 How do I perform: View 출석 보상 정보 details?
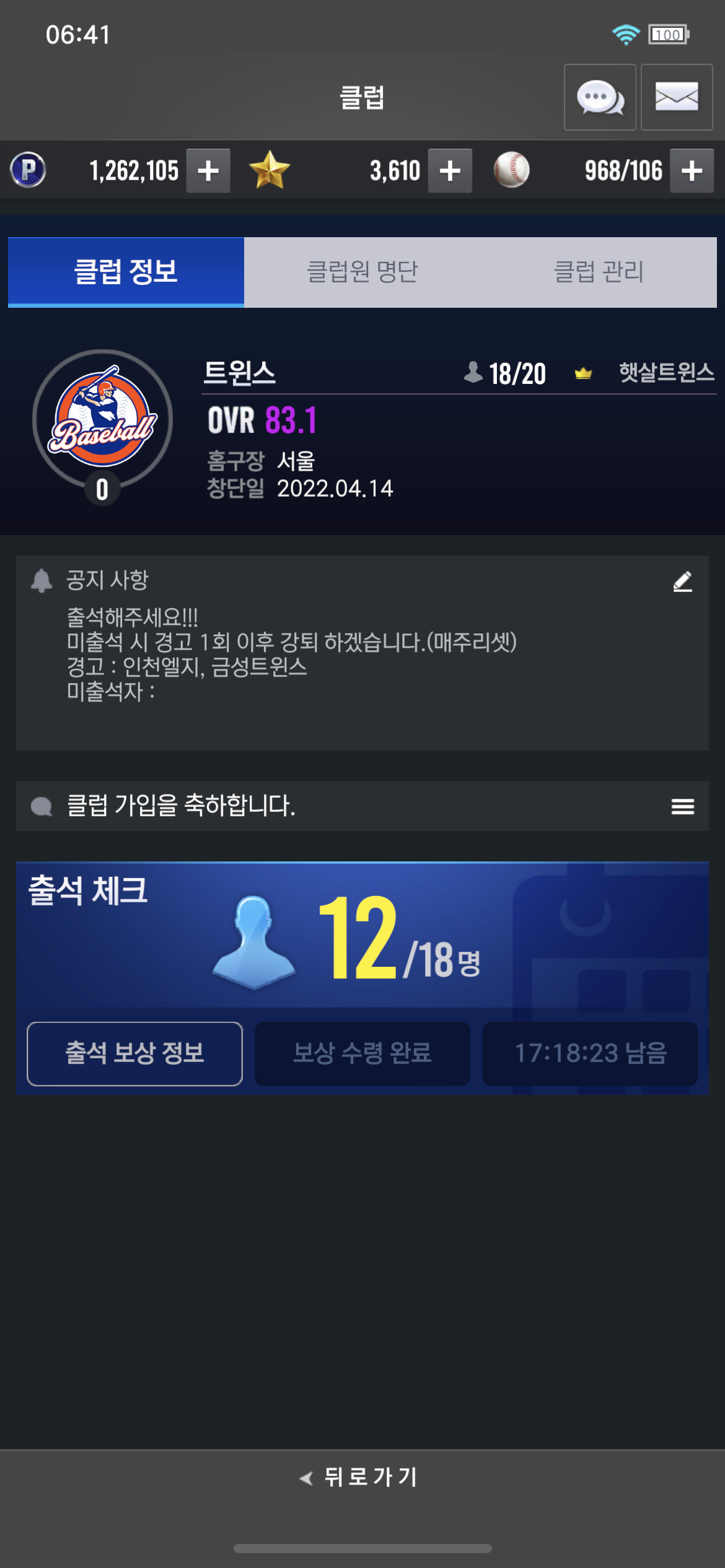(134, 1053)
